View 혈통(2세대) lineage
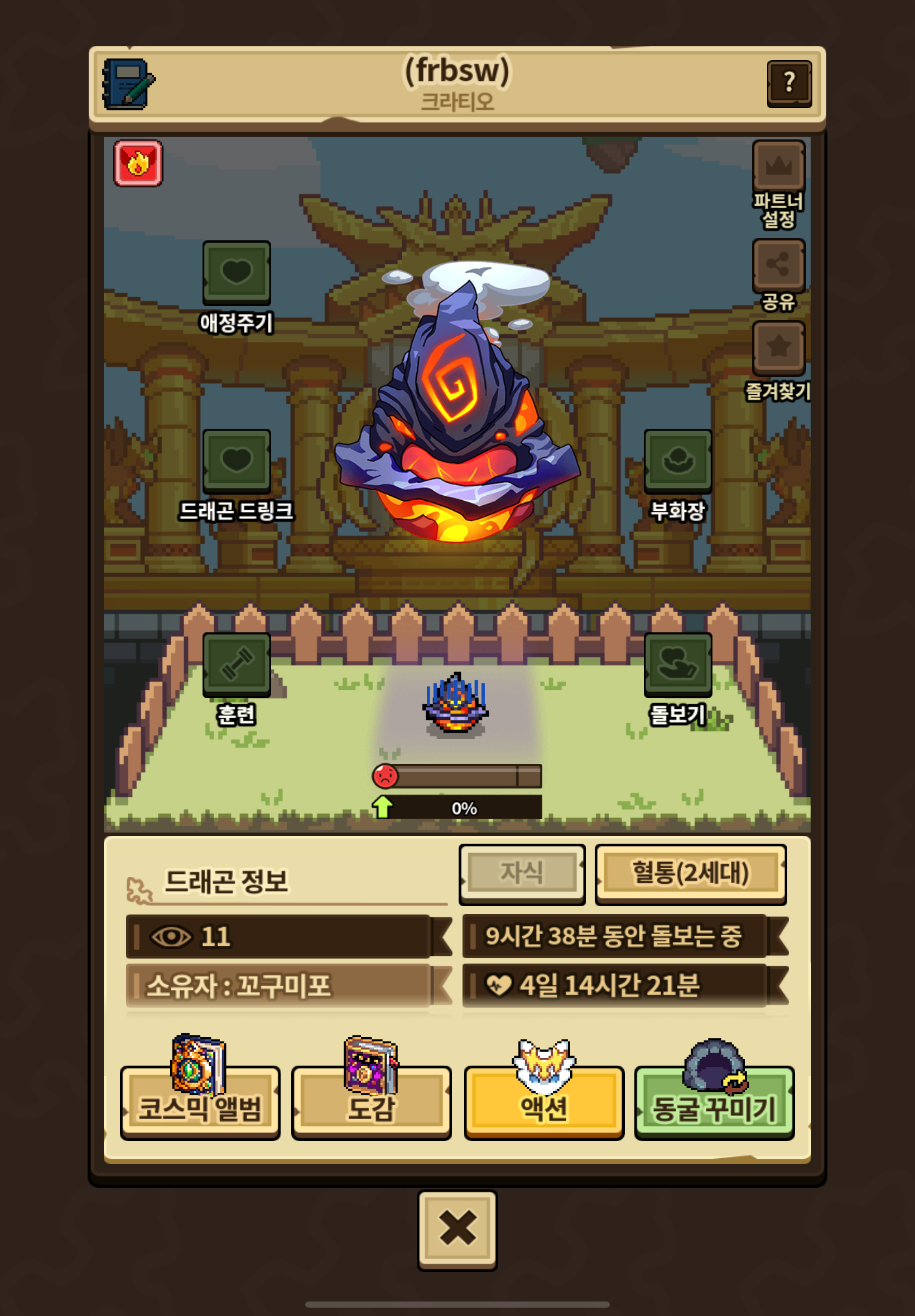 tap(690, 874)
